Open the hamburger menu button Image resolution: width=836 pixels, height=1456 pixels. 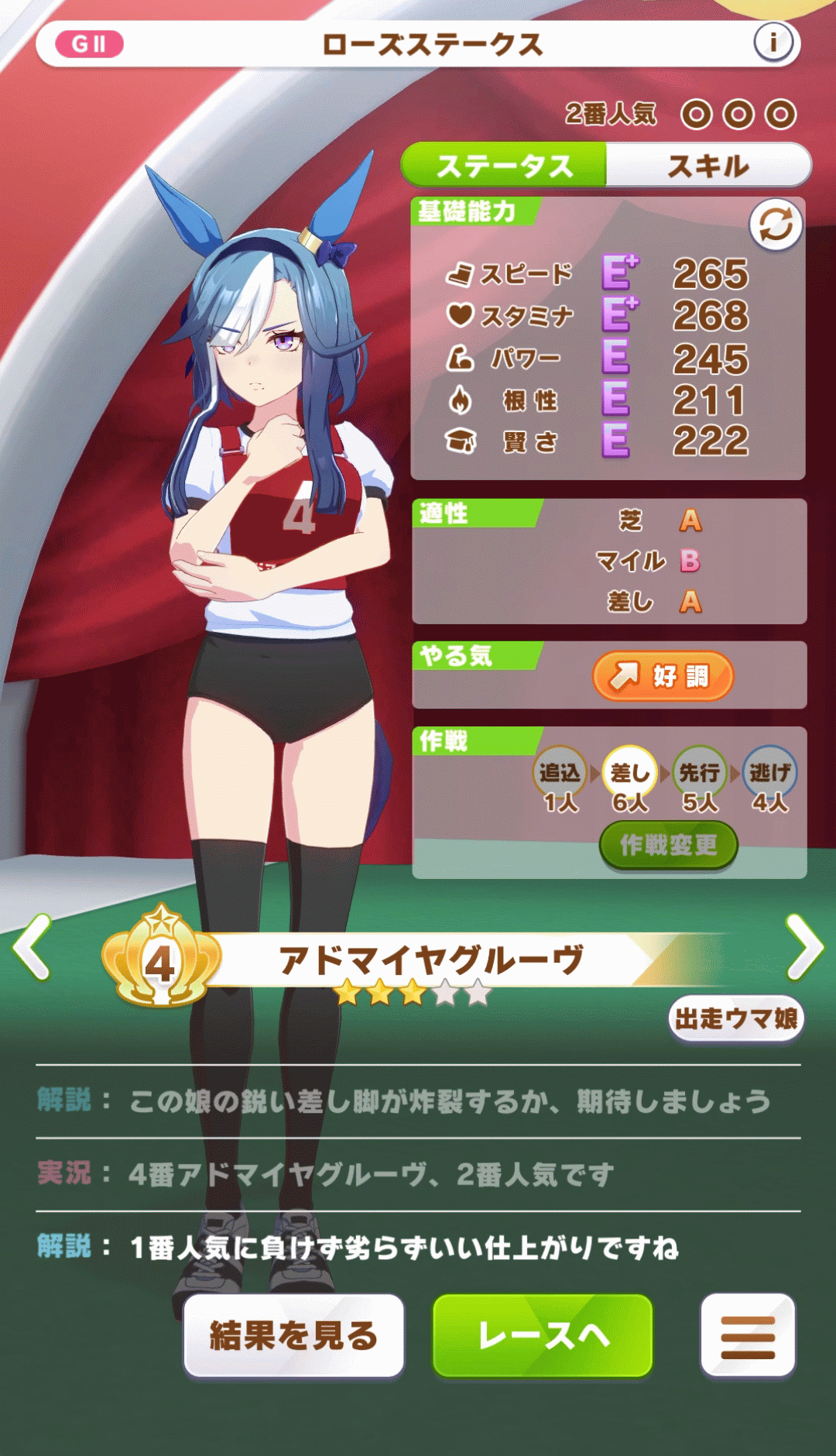point(747,1335)
